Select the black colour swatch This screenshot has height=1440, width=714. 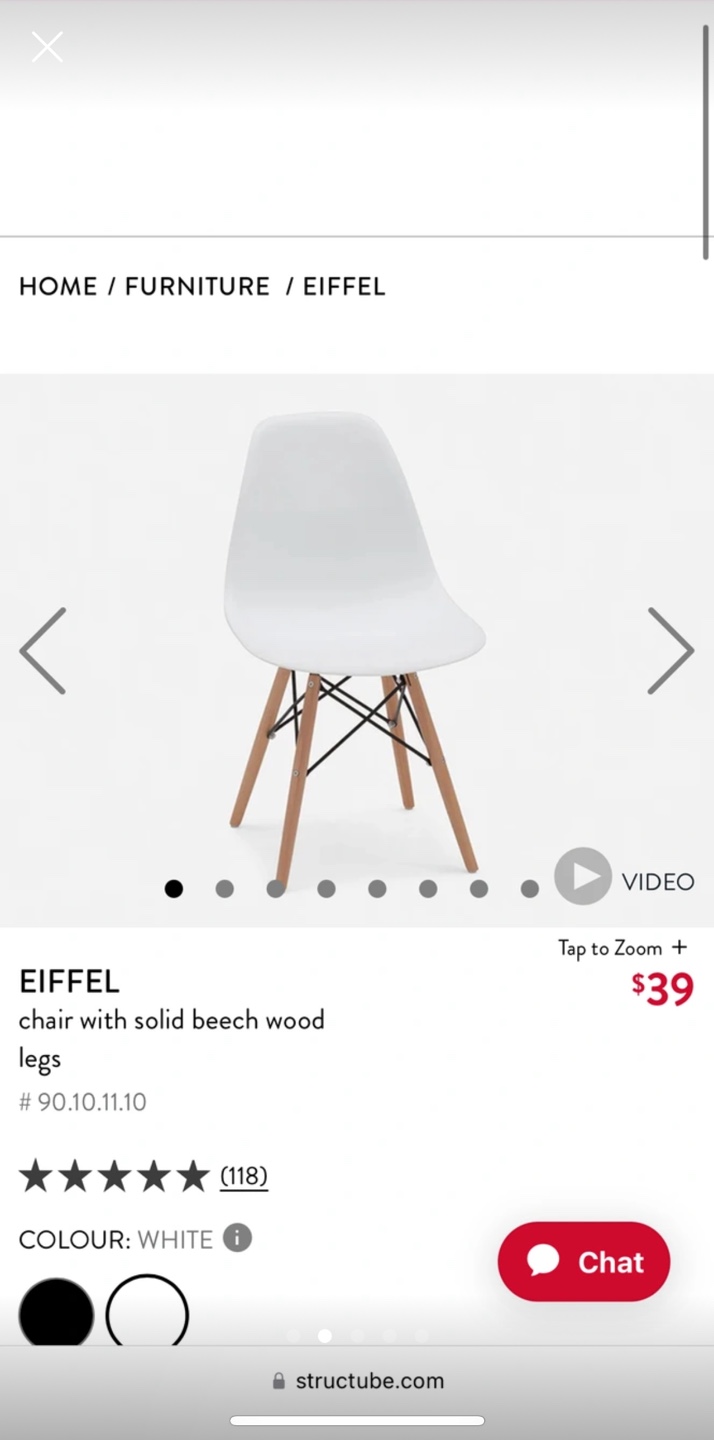click(56, 1313)
